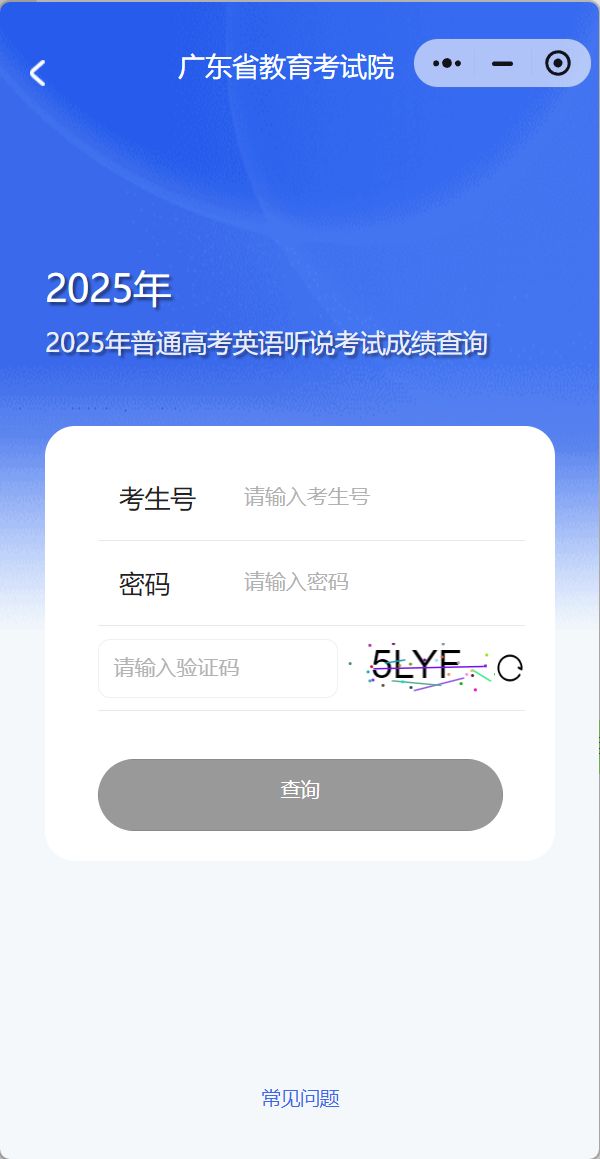Tap the 请输入验证码 captcha field
600x1159 pixels.
coord(217,668)
